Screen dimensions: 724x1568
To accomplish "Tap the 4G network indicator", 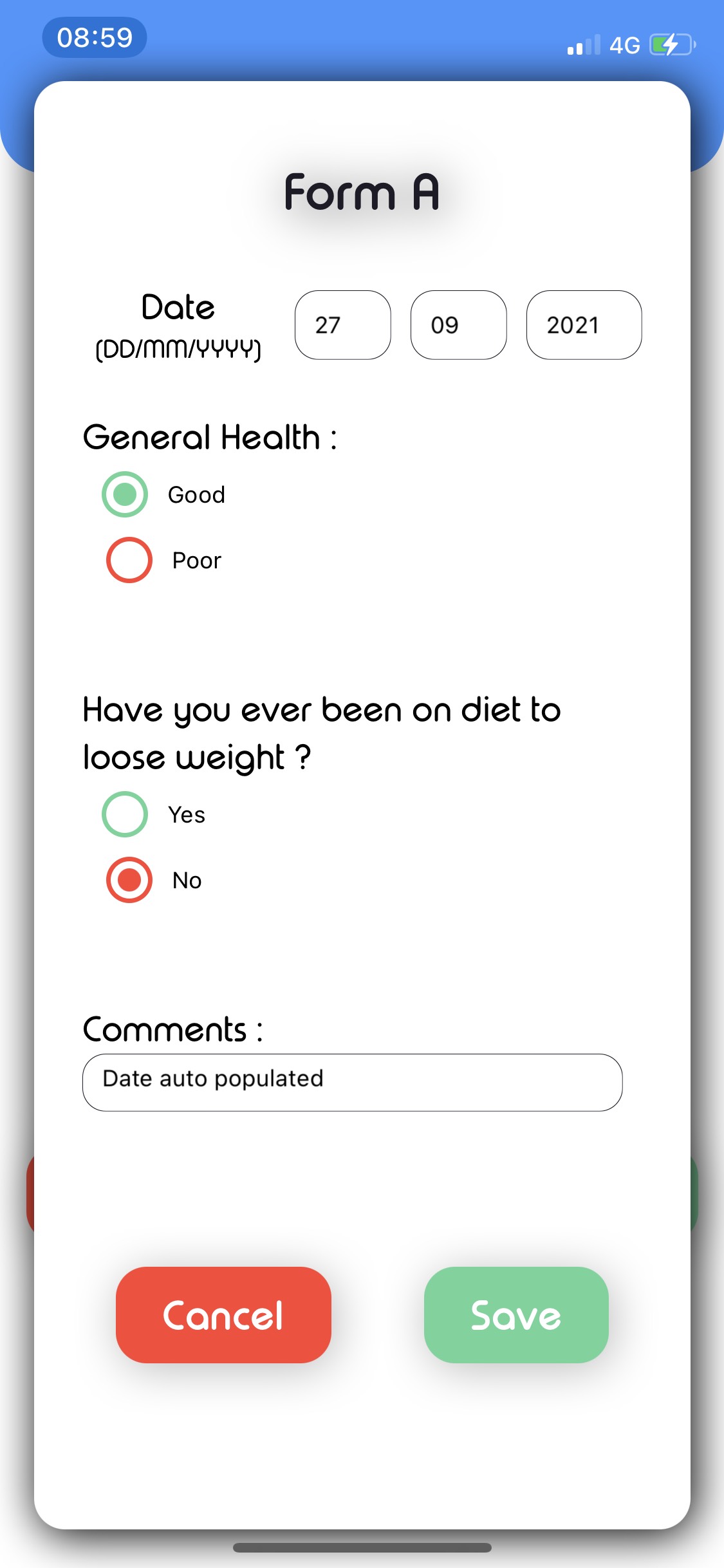I will click(624, 44).
